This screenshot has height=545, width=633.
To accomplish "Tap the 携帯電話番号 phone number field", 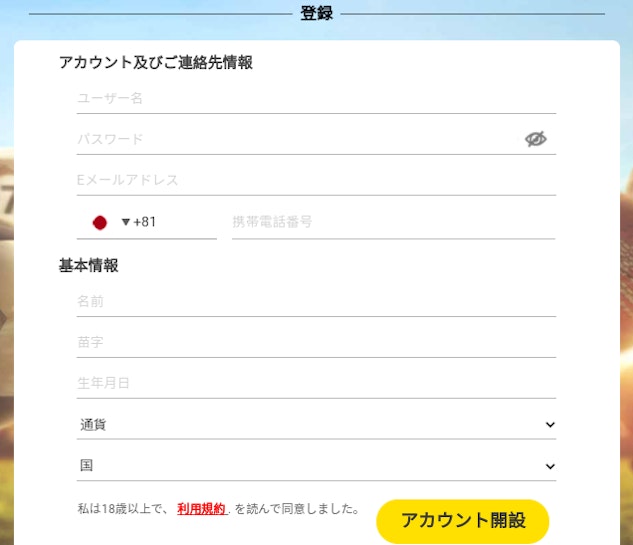I will tap(392, 221).
